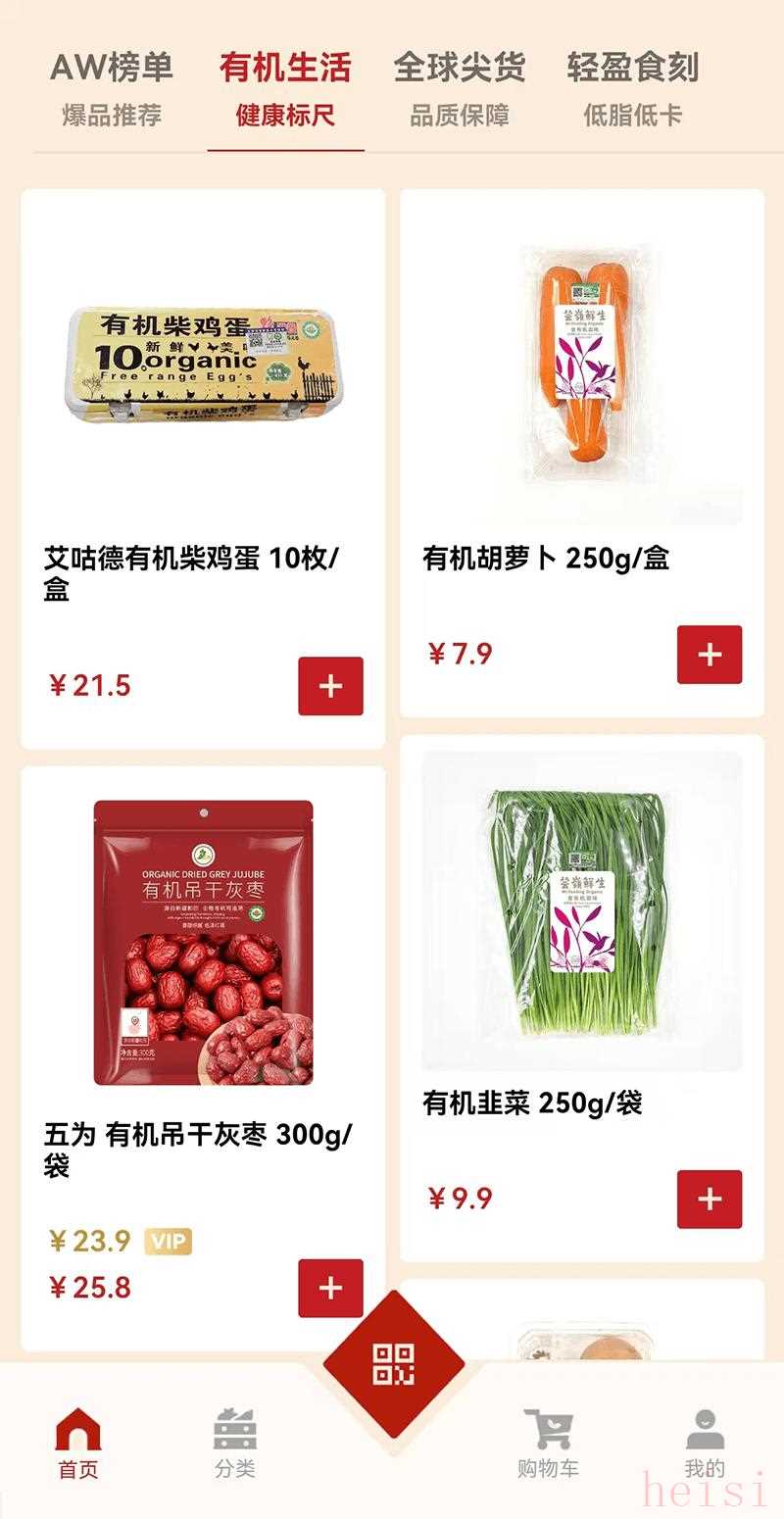Open the QR code scanner button
784x1519 pixels.
(393, 1362)
